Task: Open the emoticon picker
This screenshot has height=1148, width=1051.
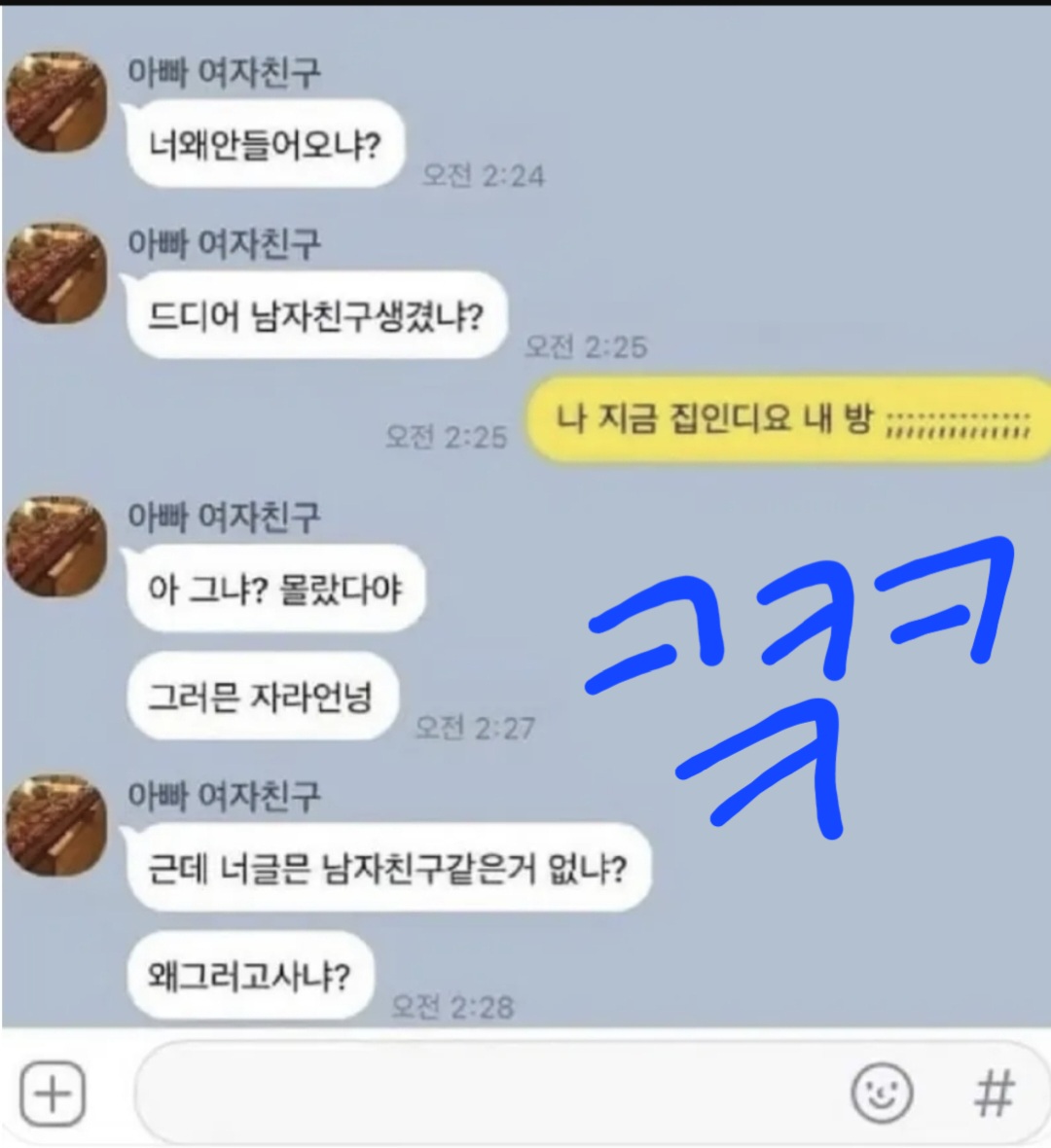Action: click(x=882, y=1094)
